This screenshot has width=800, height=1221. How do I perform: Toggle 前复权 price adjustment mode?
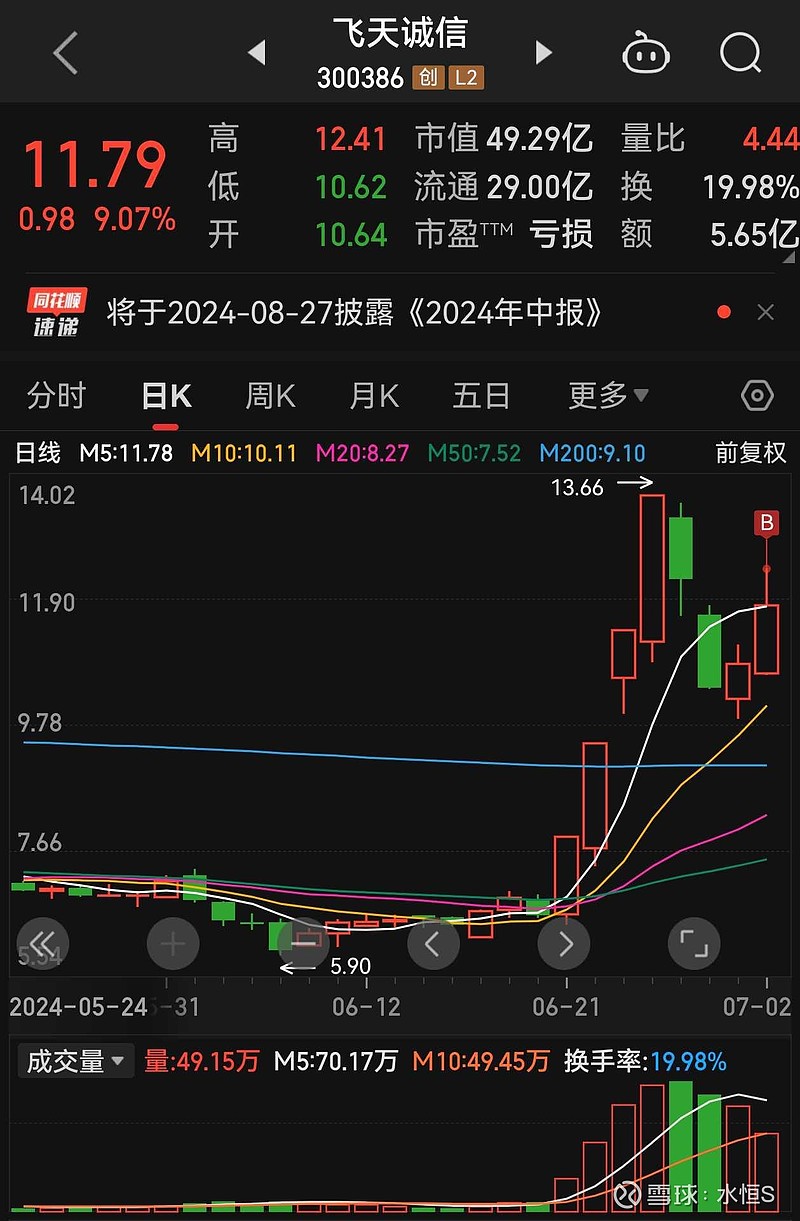pyautogui.click(x=747, y=452)
